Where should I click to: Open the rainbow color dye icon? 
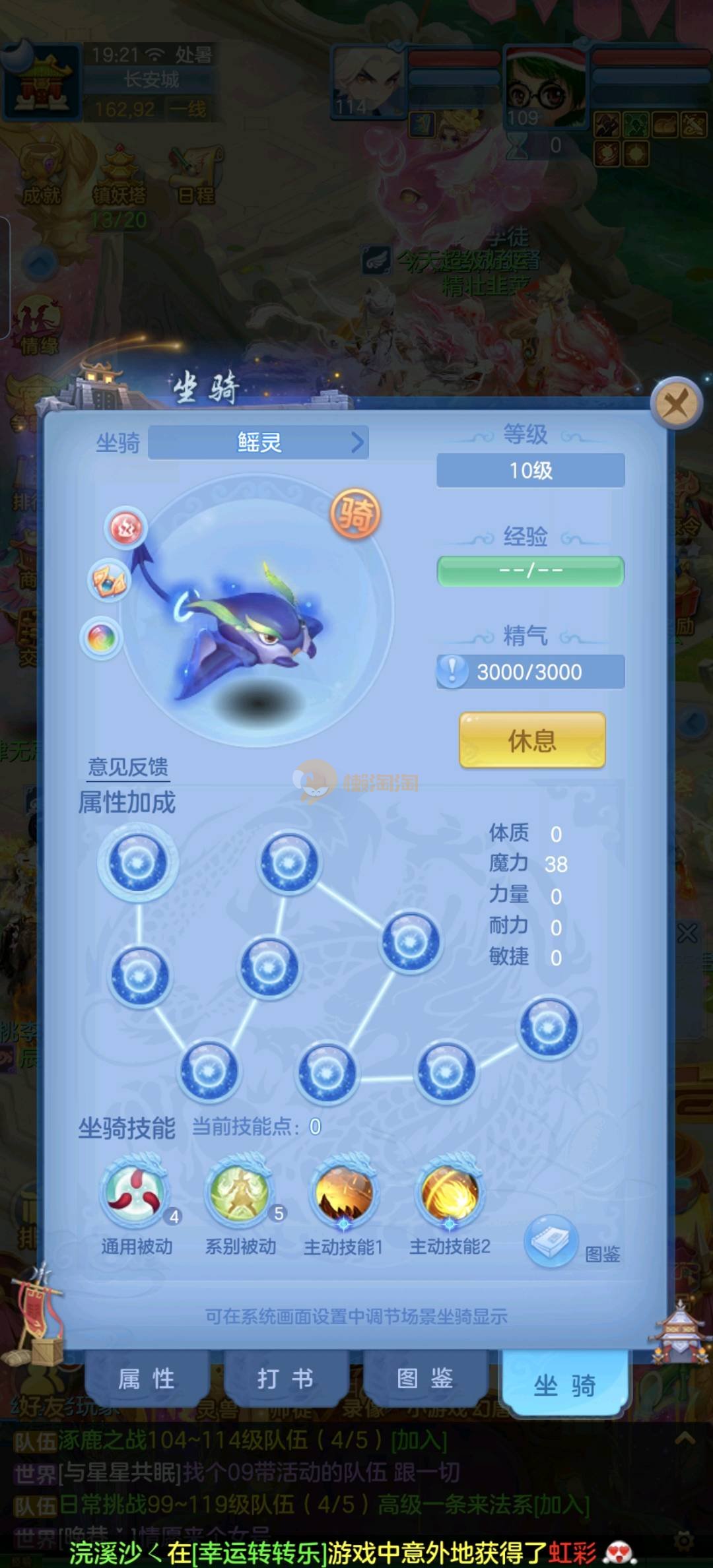click(101, 638)
